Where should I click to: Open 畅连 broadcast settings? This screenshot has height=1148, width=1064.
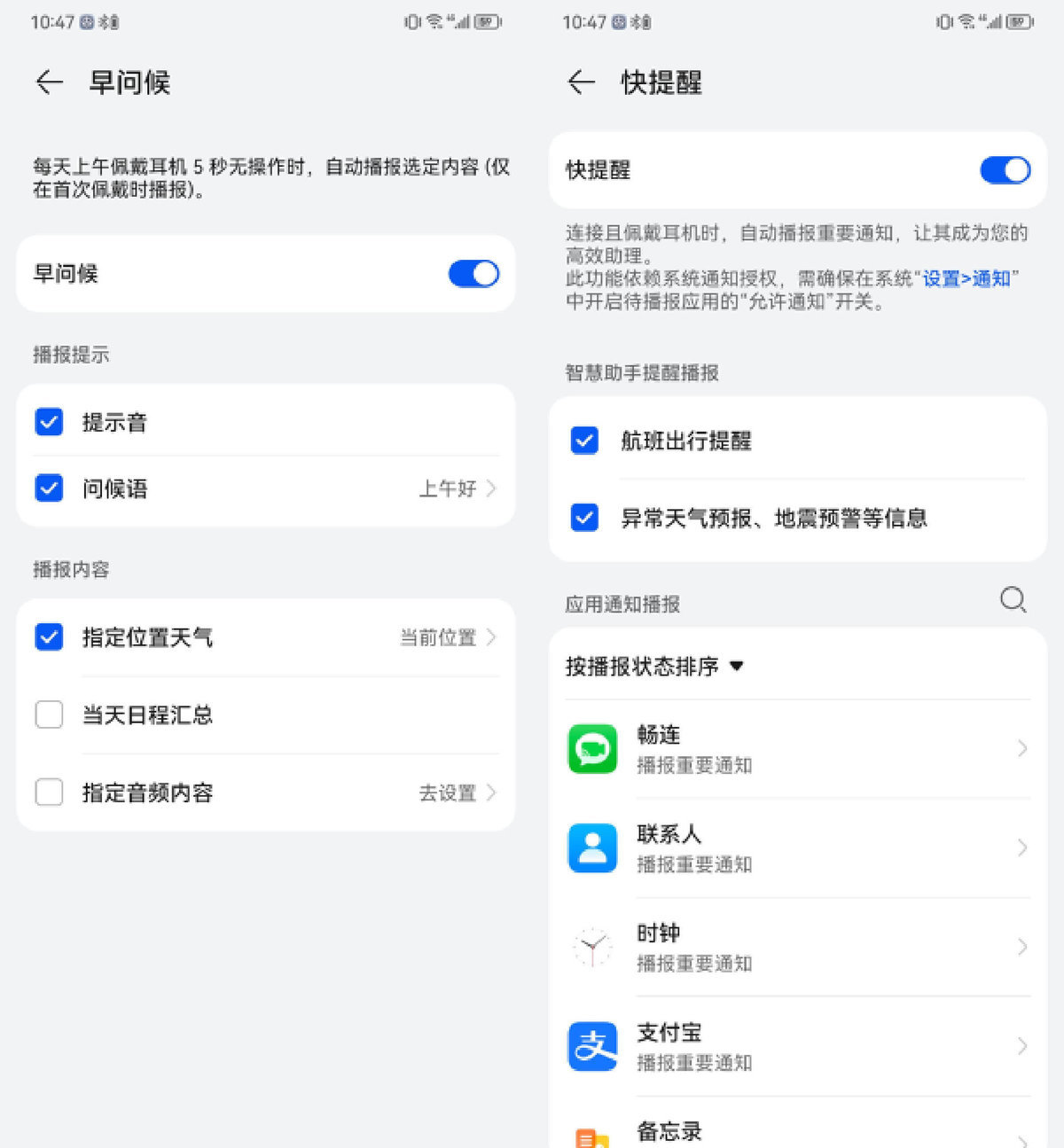tap(797, 749)
